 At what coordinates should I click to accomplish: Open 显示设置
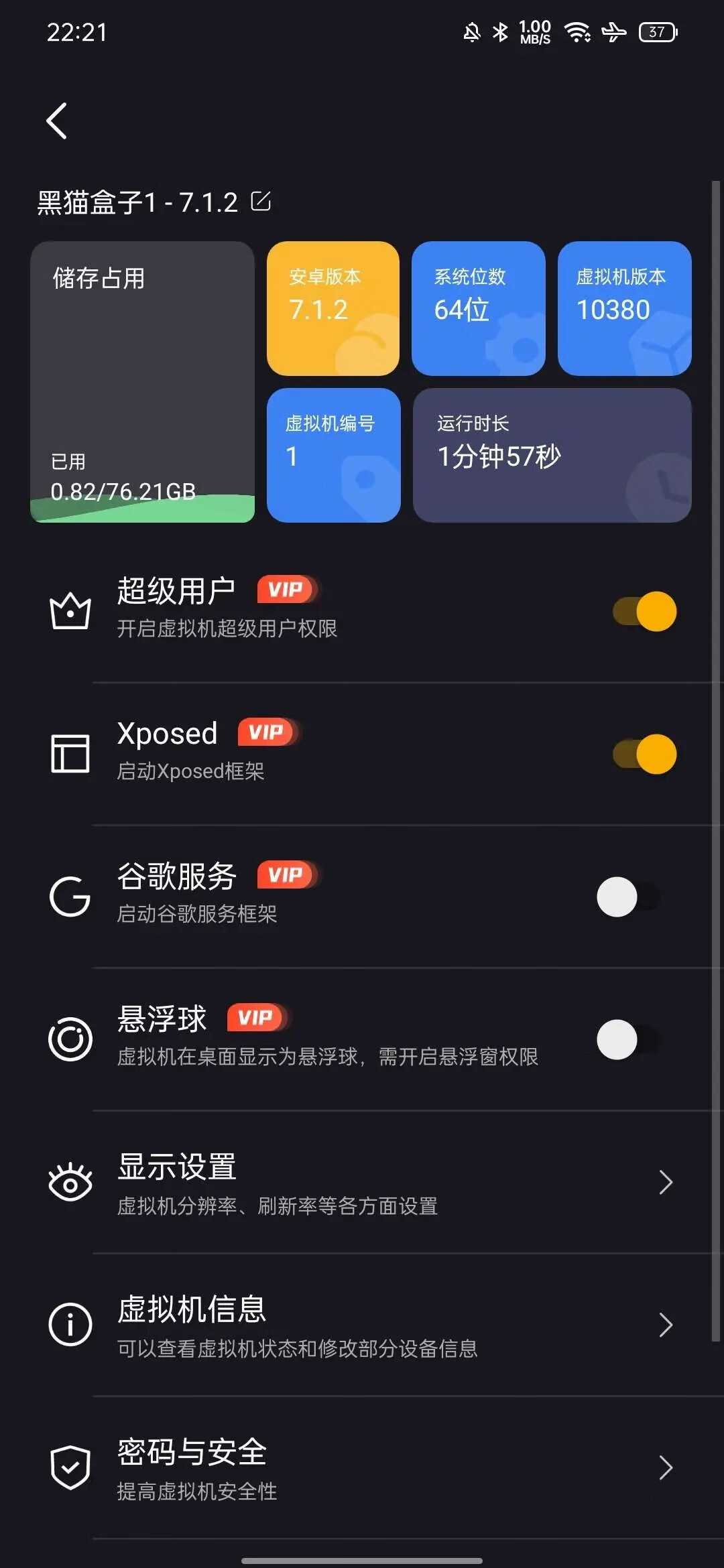click(362, 1183)
